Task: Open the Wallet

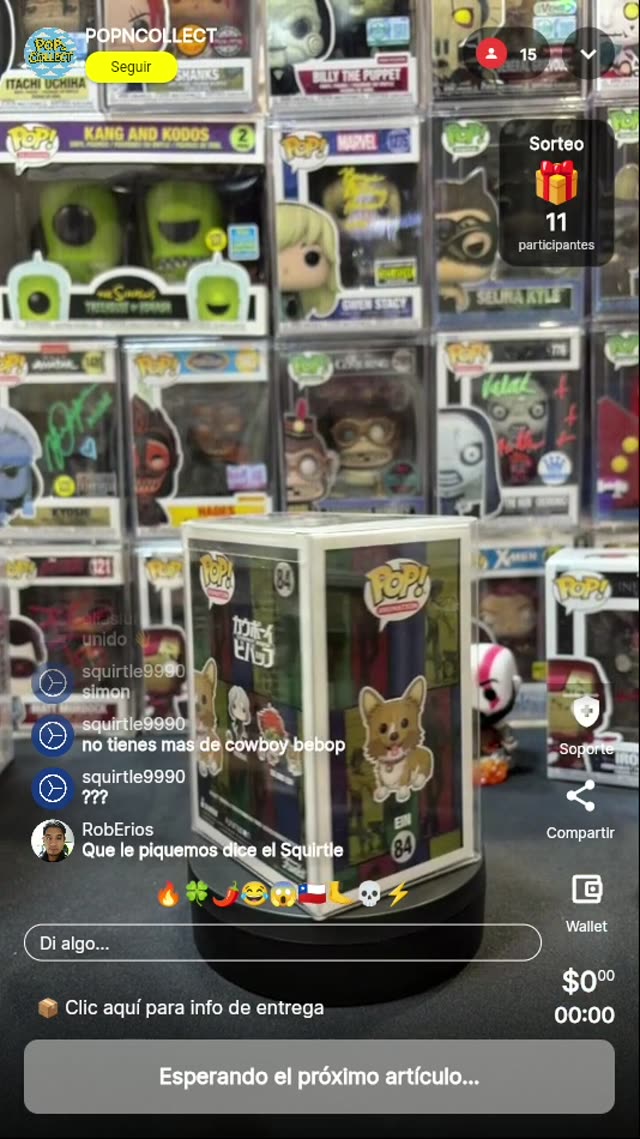Action: [x=586, y=900]
